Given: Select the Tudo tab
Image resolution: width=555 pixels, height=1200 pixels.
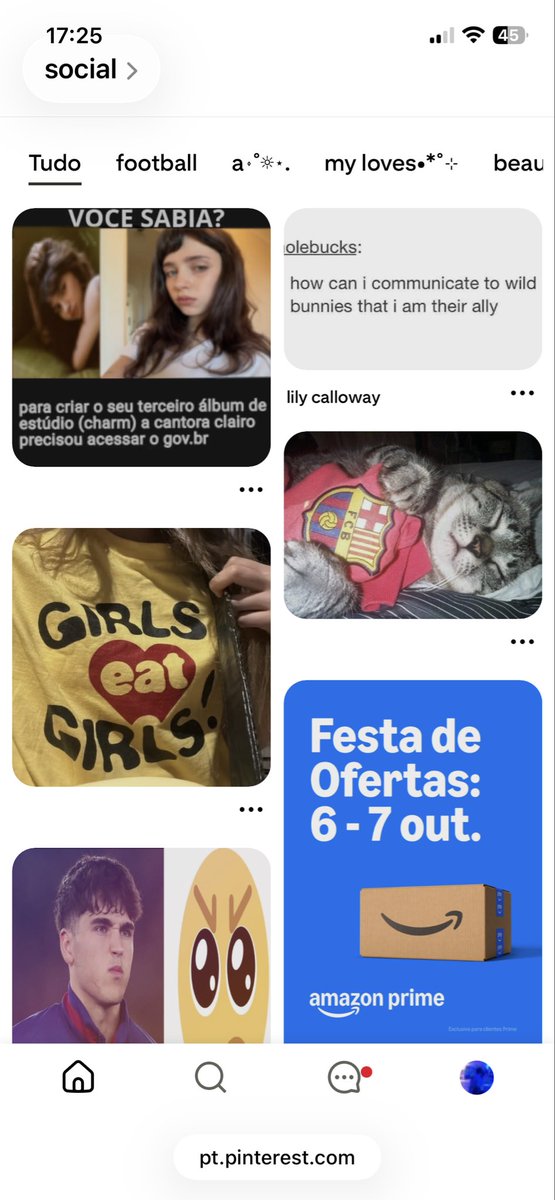Looking at the screenshot, I should click(55, 163).
